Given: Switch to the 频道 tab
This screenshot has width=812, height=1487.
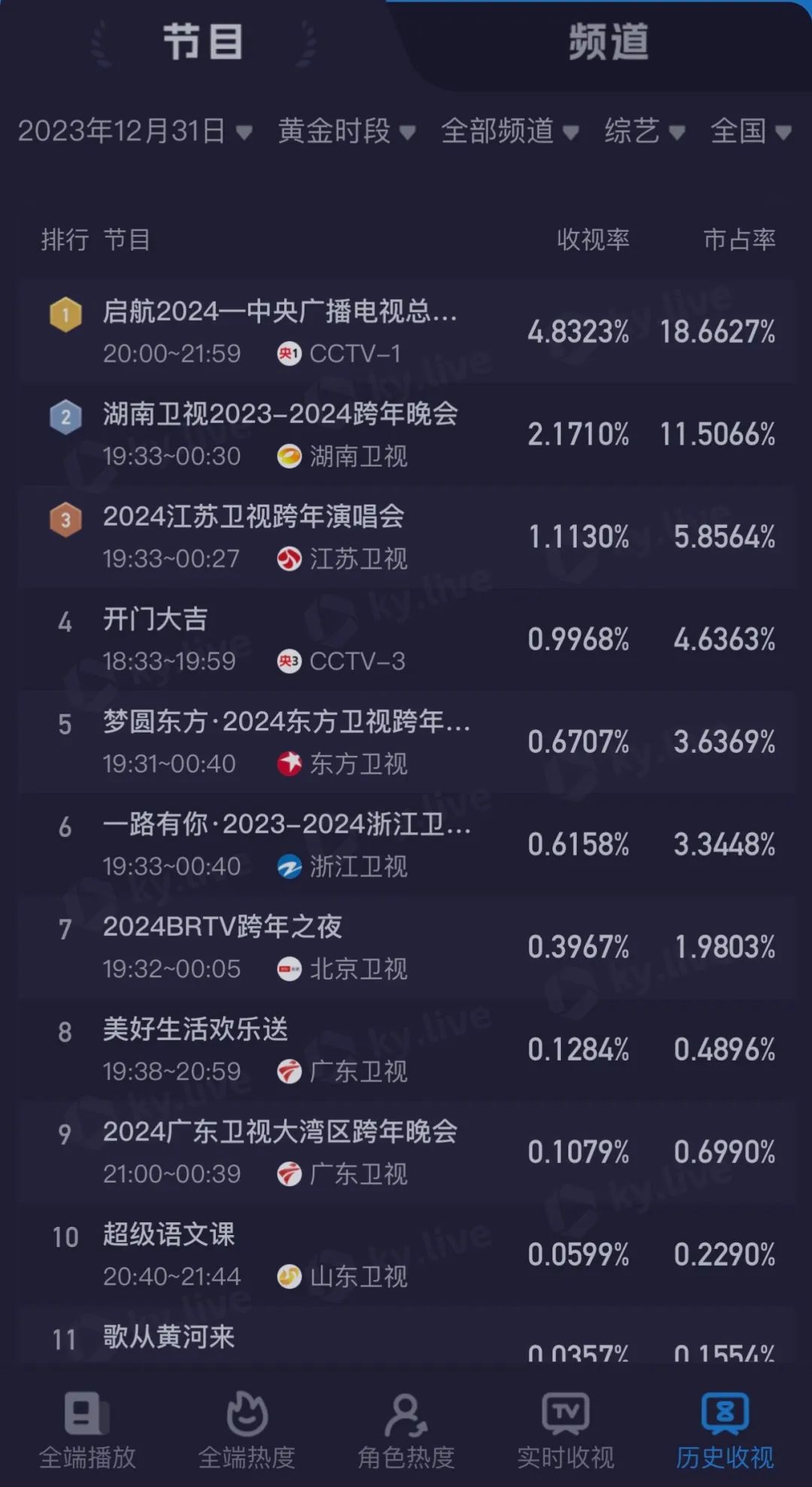Looking at the screenshot, I should click(x=608, y=41).
